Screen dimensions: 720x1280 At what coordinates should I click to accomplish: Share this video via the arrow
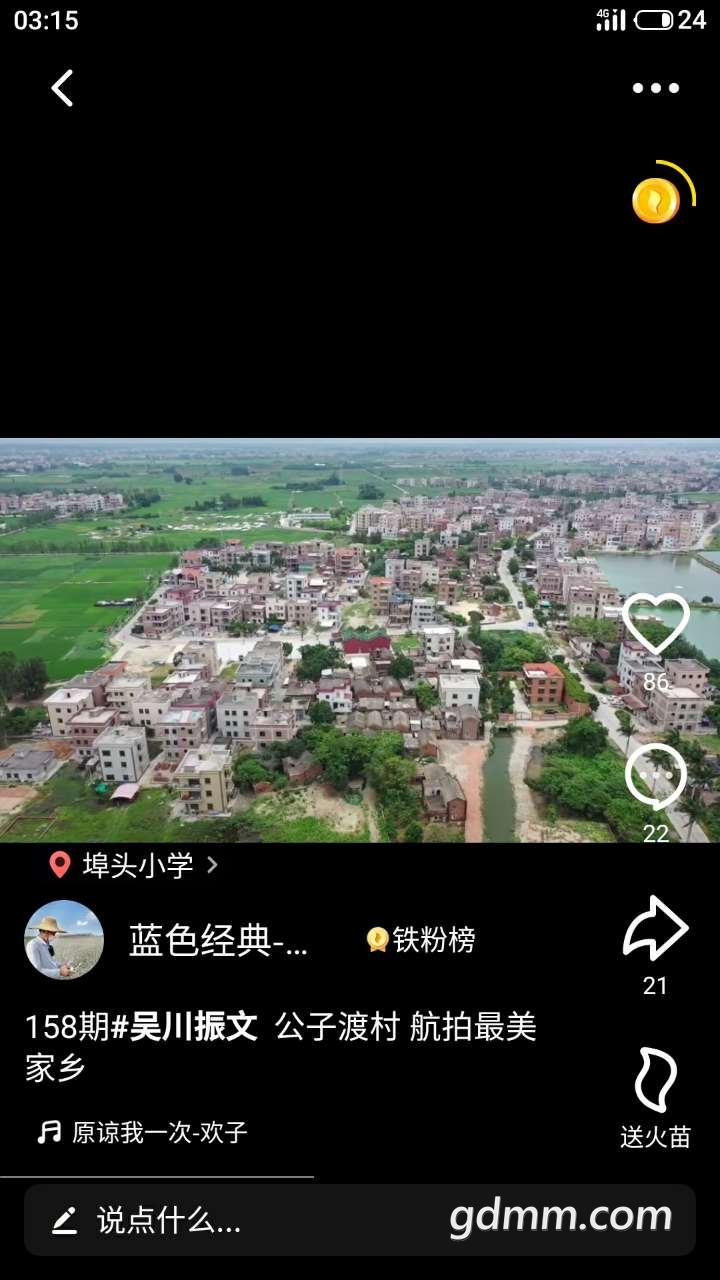[656, 930]
